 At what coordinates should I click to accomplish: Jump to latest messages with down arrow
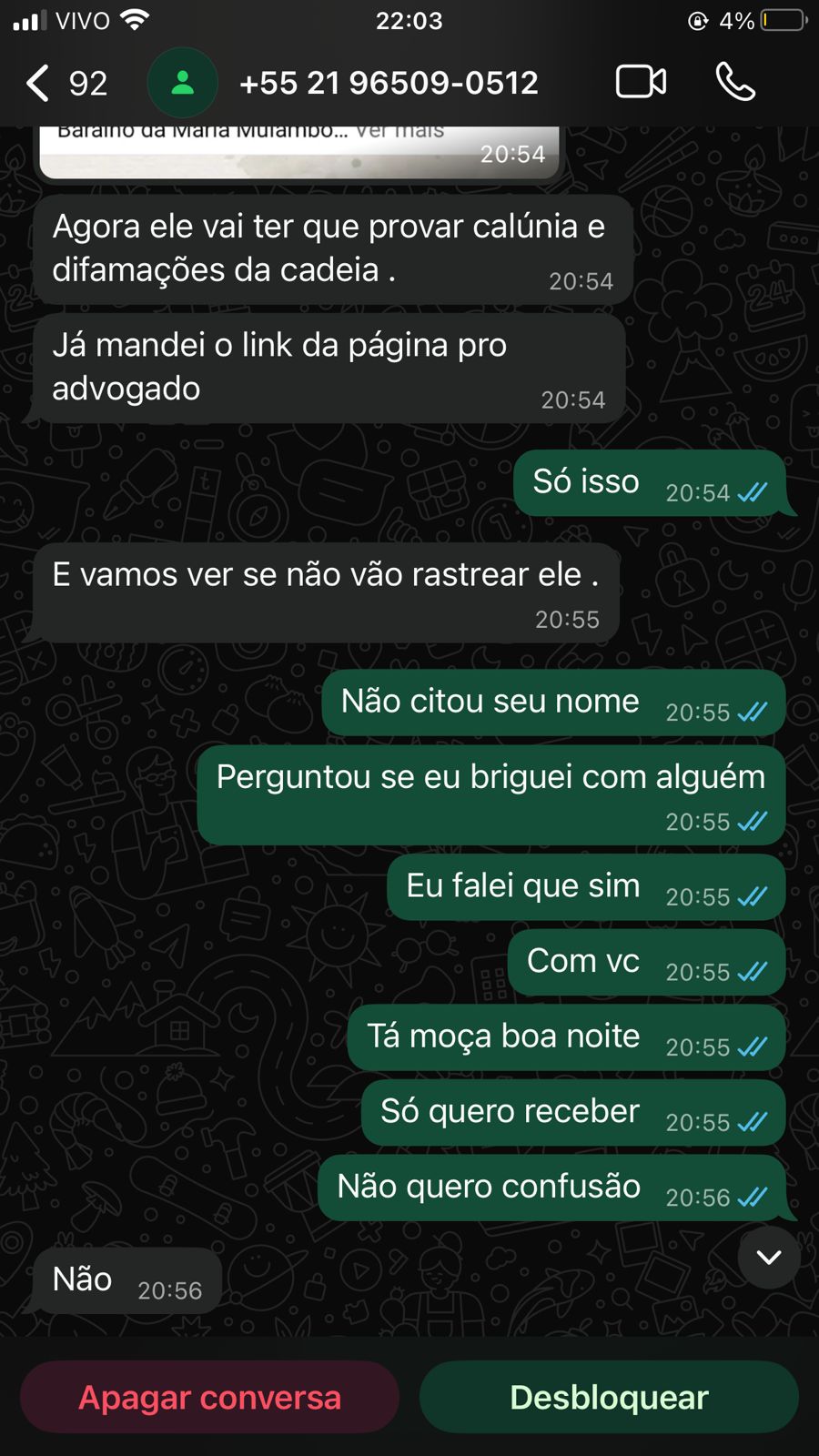pyautogui.click(x=769, y=1258)
